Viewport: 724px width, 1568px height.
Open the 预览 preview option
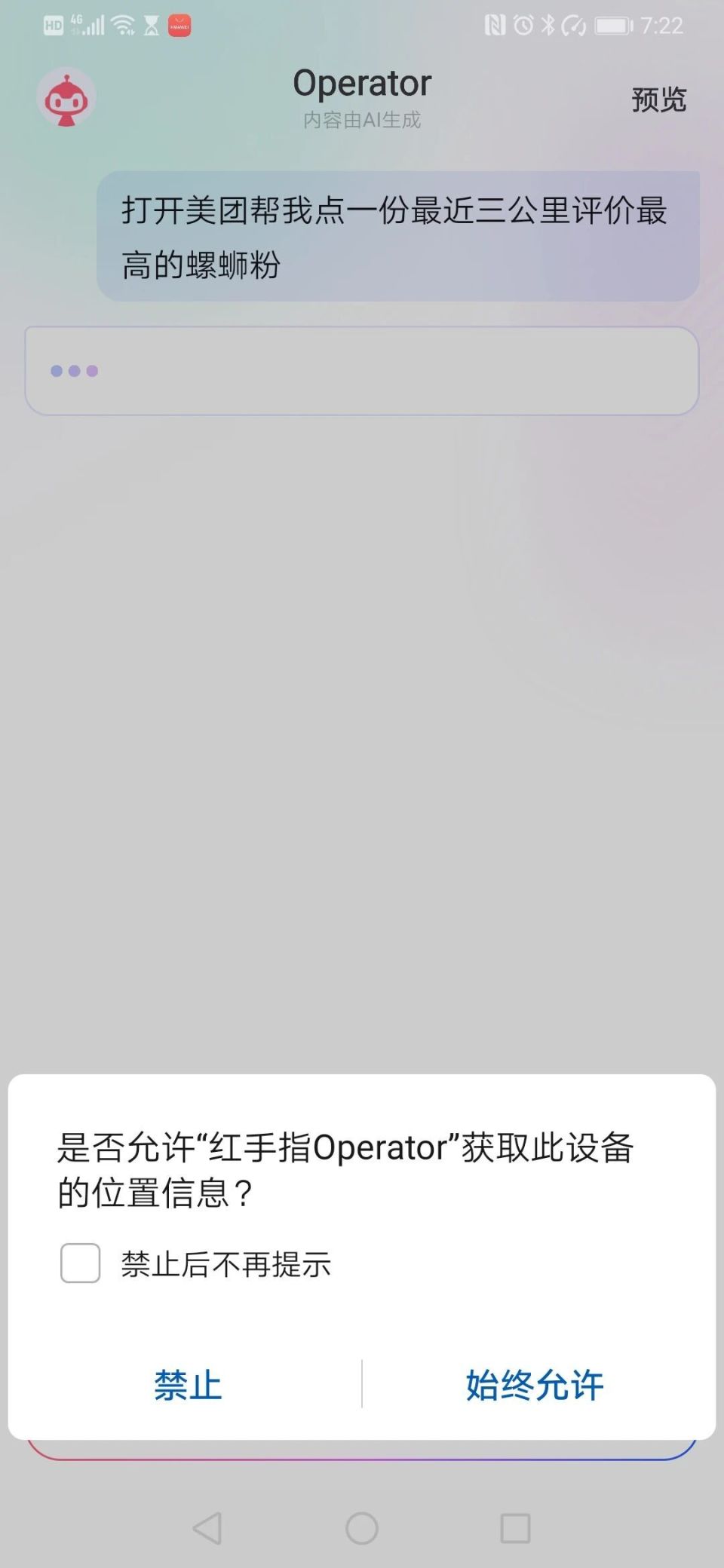coord(658,99)
